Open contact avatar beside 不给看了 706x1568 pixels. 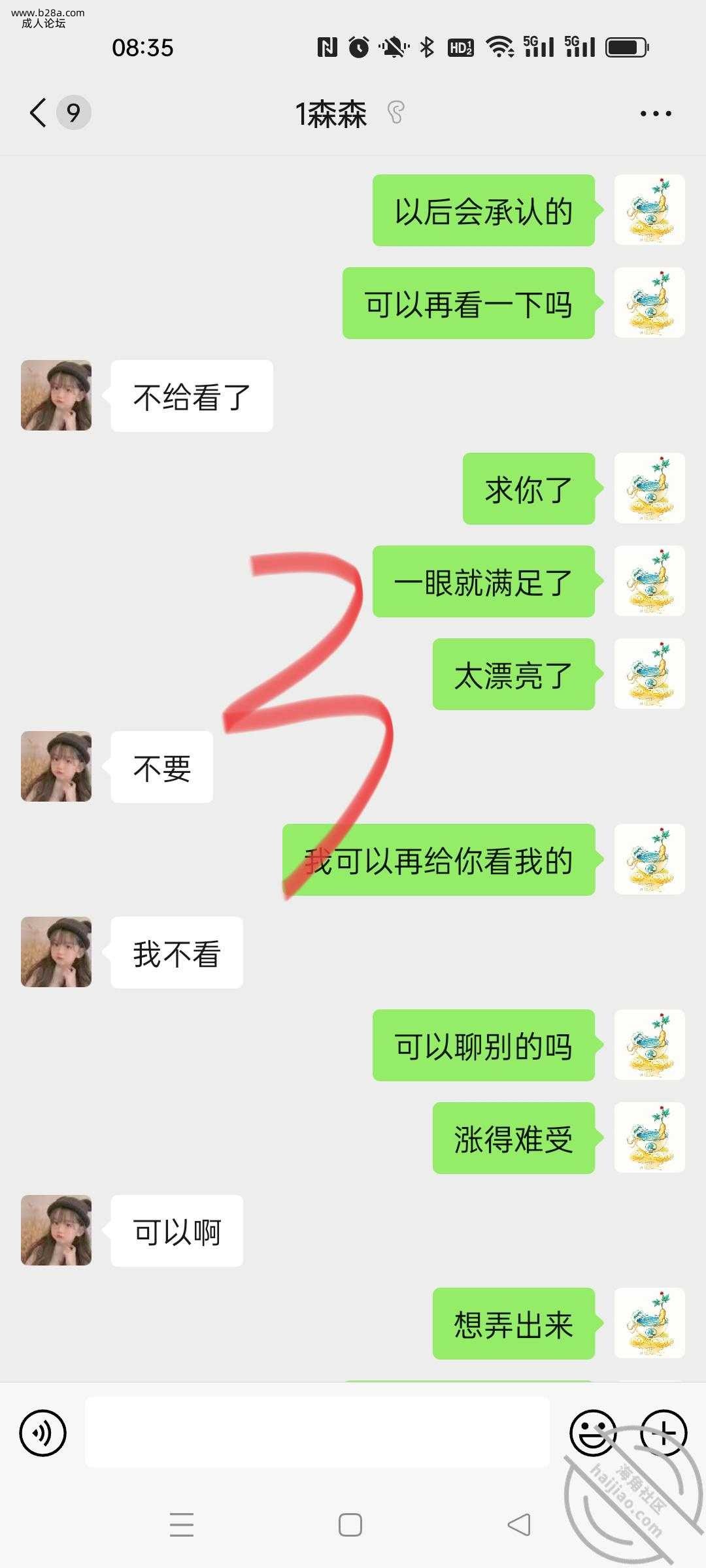point(56,395)
